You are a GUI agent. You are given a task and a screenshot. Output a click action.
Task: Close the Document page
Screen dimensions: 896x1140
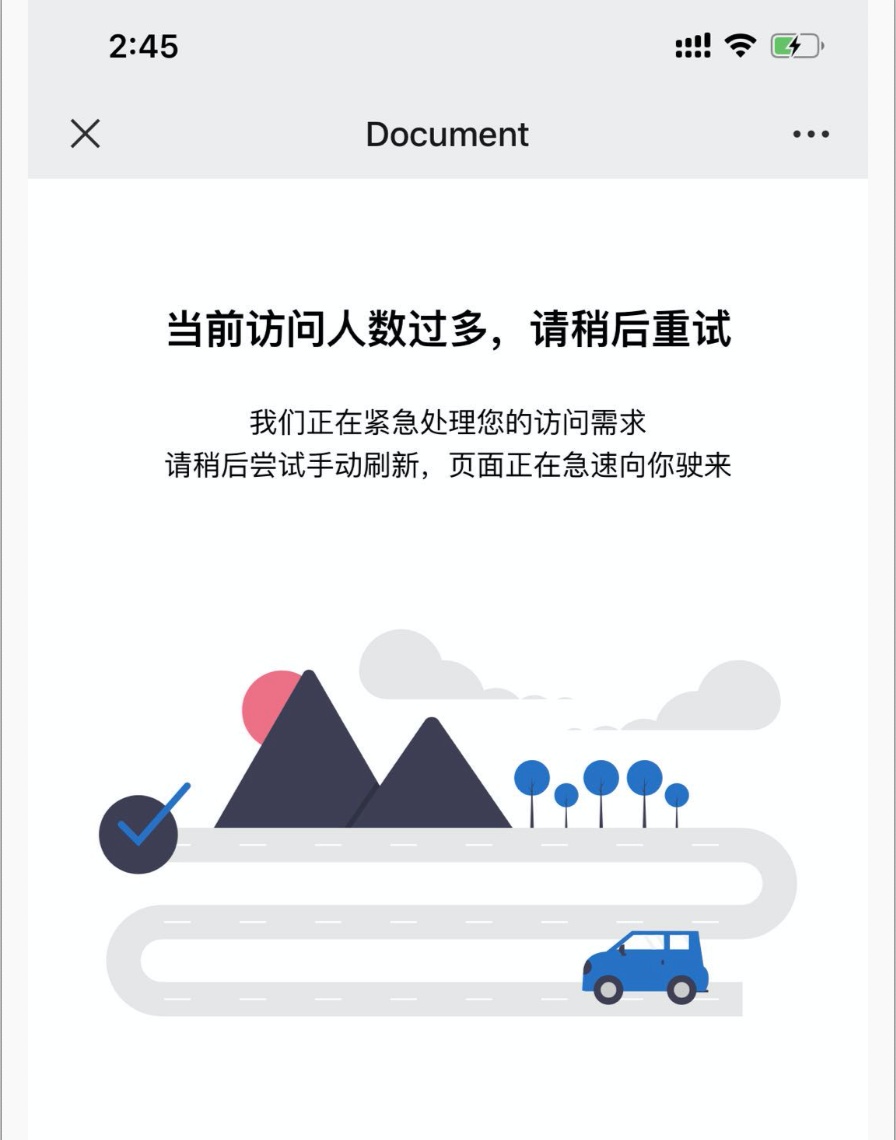click(x=85, y=134)
